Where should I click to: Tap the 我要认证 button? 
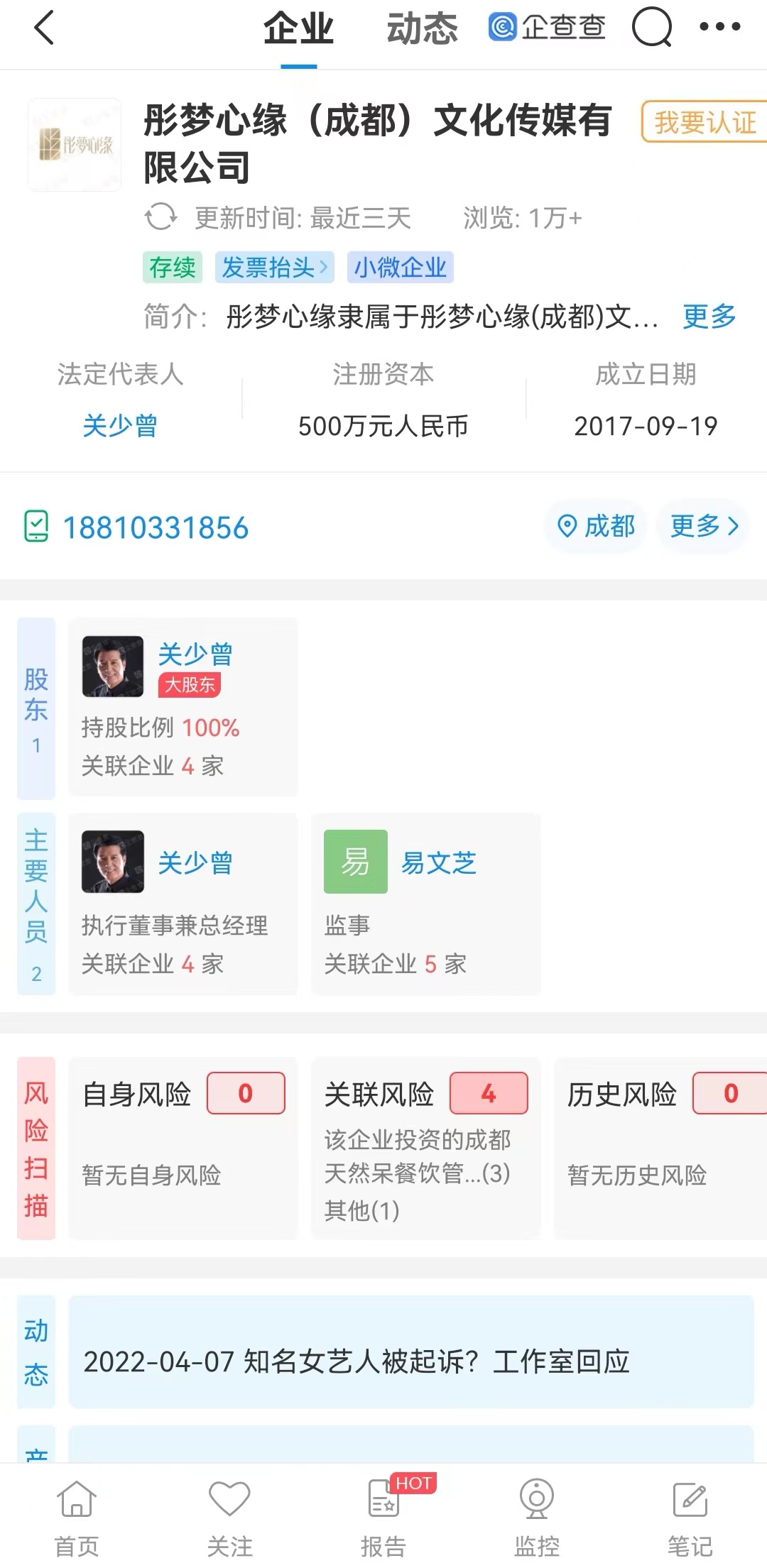click(705, 122)
